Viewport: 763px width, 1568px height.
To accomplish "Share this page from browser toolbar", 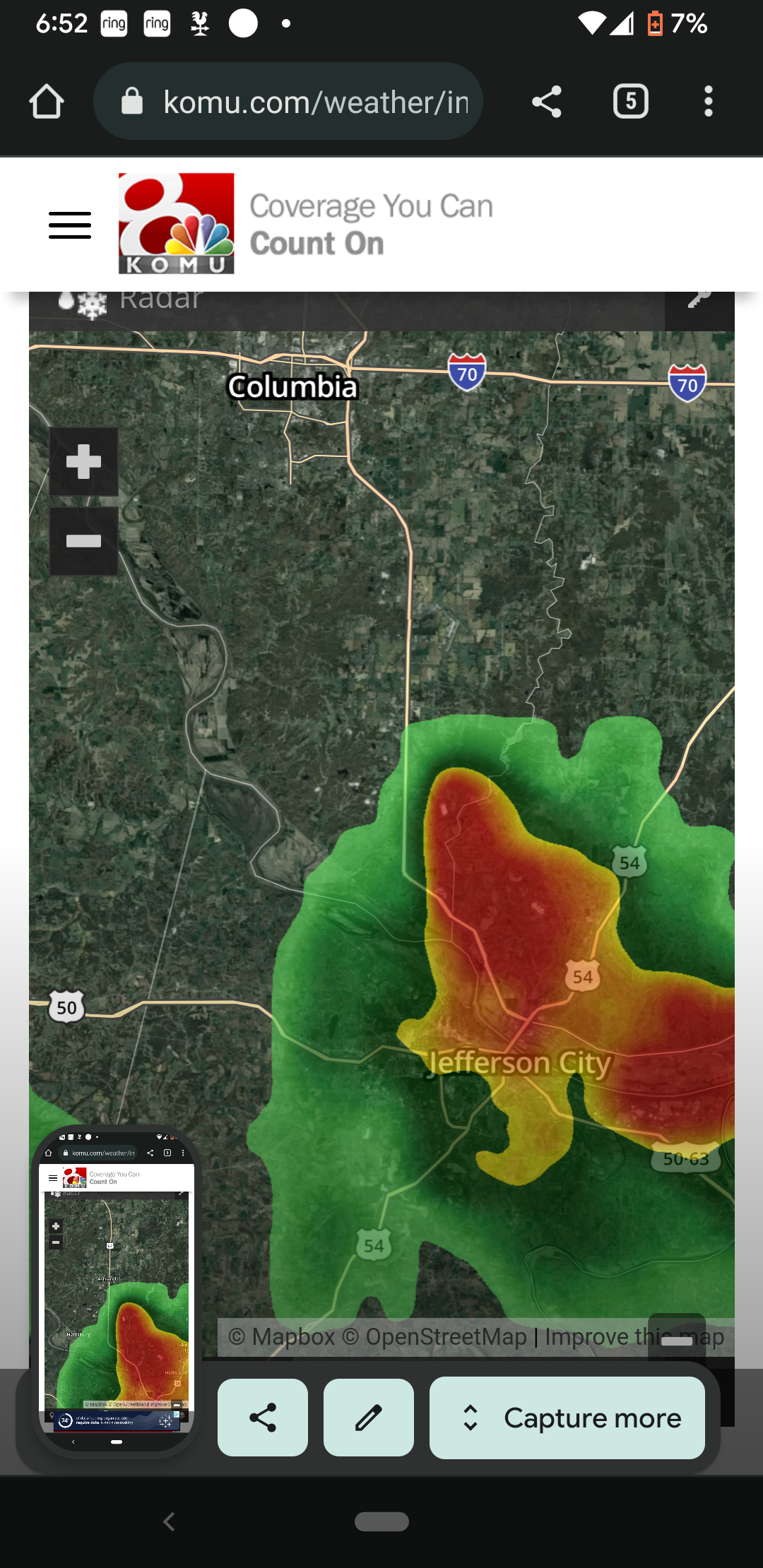I will [547, 102].
